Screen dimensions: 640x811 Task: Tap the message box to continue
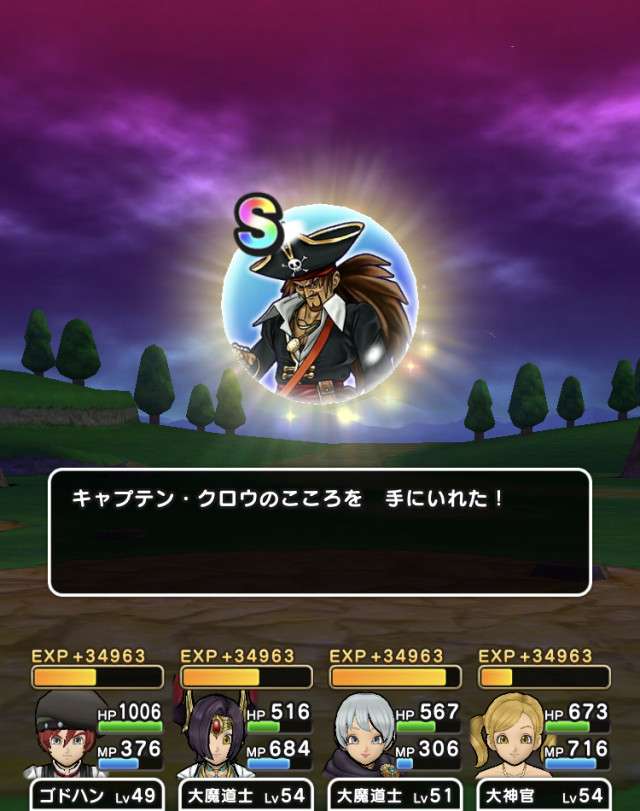(319, 531)
